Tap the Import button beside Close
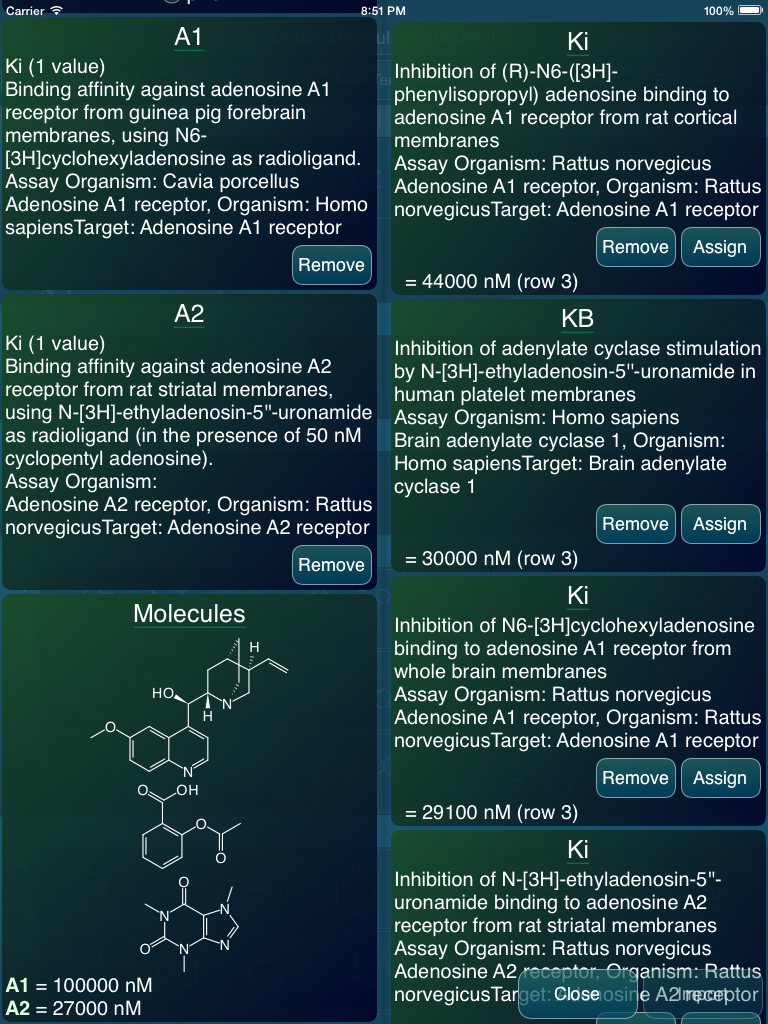 coord(703,994)
